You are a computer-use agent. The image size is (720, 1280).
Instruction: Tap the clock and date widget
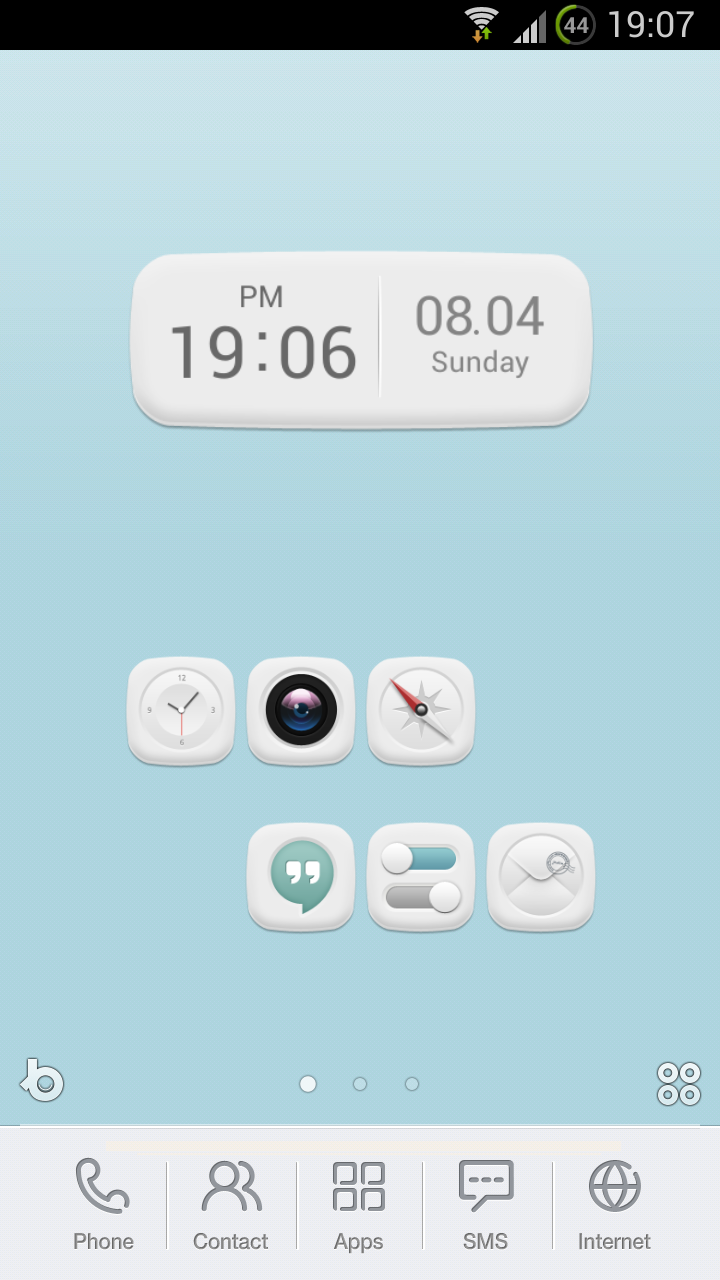coord(361,340)
